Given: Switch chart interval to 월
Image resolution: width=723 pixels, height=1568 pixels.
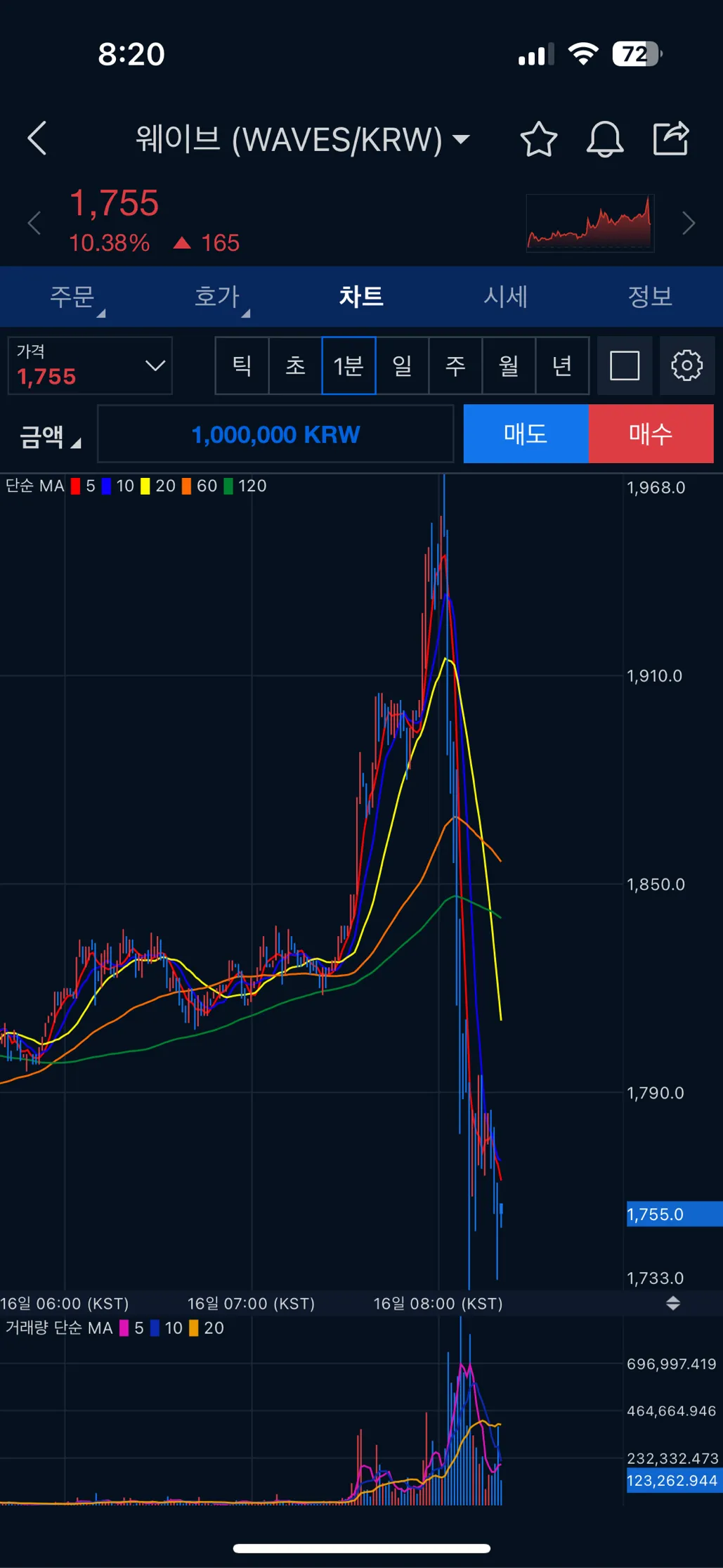Looking at the screenshot, I should 509,365.
